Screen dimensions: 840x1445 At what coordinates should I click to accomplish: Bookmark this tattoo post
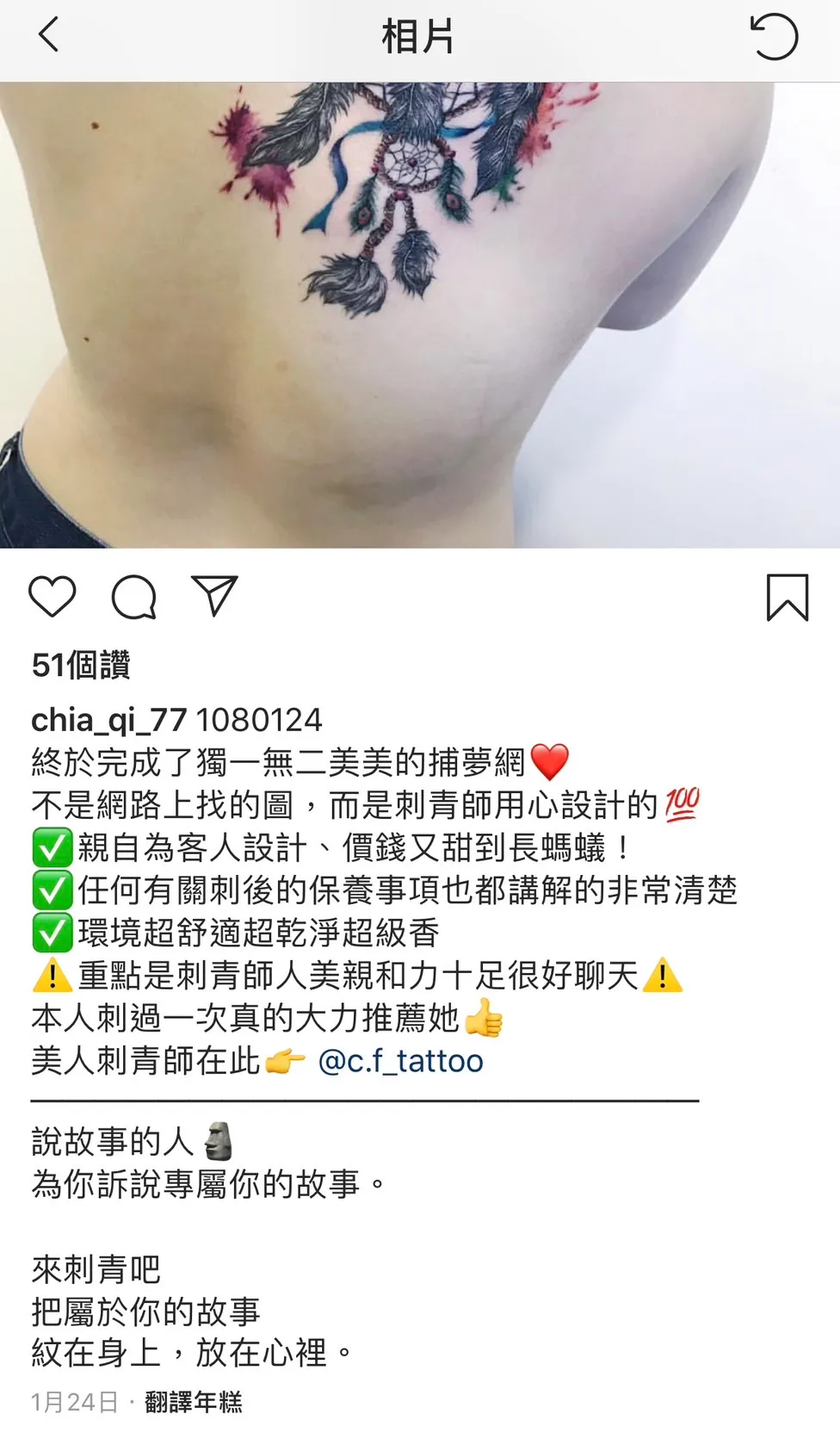(787, 597)
